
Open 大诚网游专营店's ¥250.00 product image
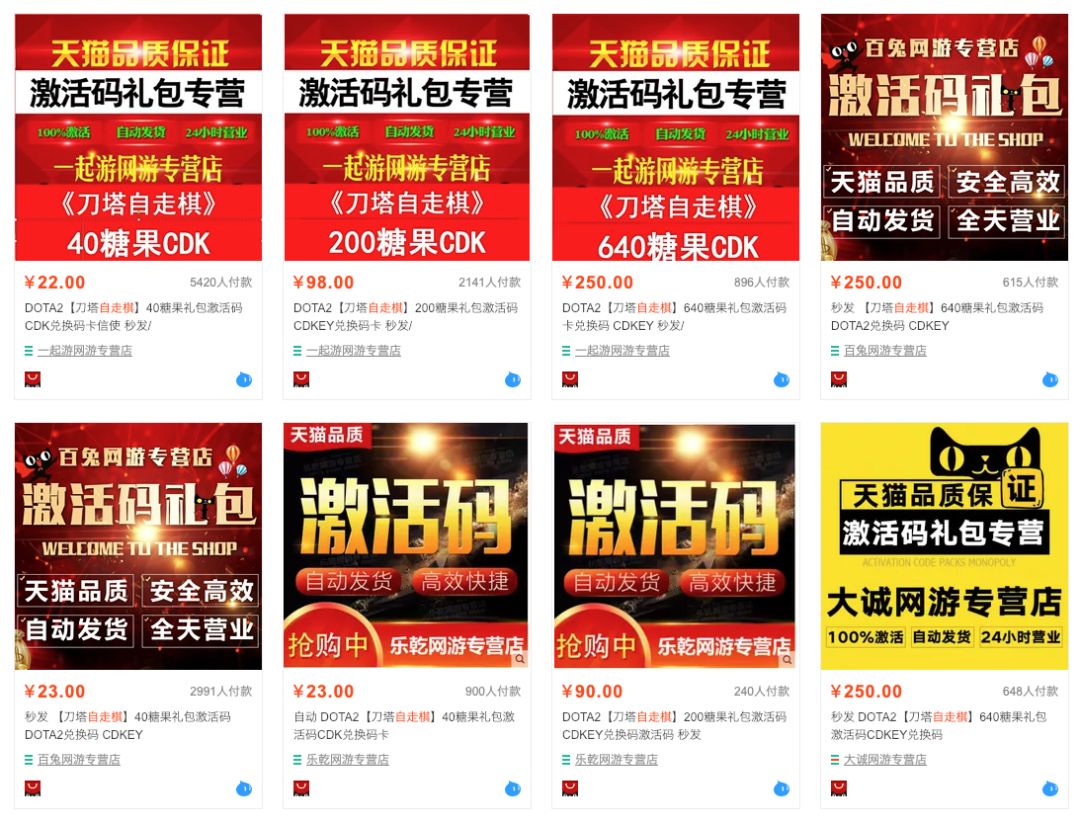pos(944,546)
